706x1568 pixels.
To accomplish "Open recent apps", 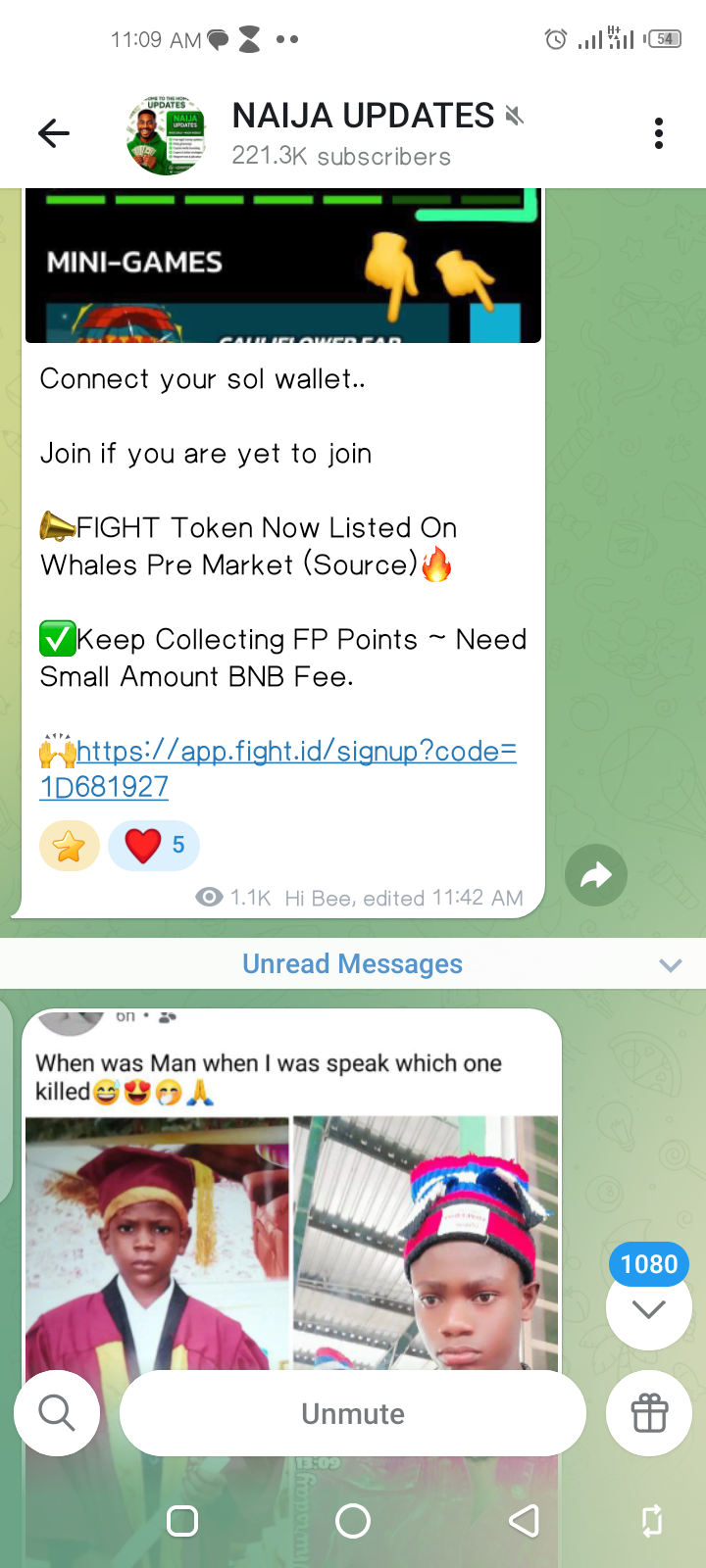I will coord(182,1521).
